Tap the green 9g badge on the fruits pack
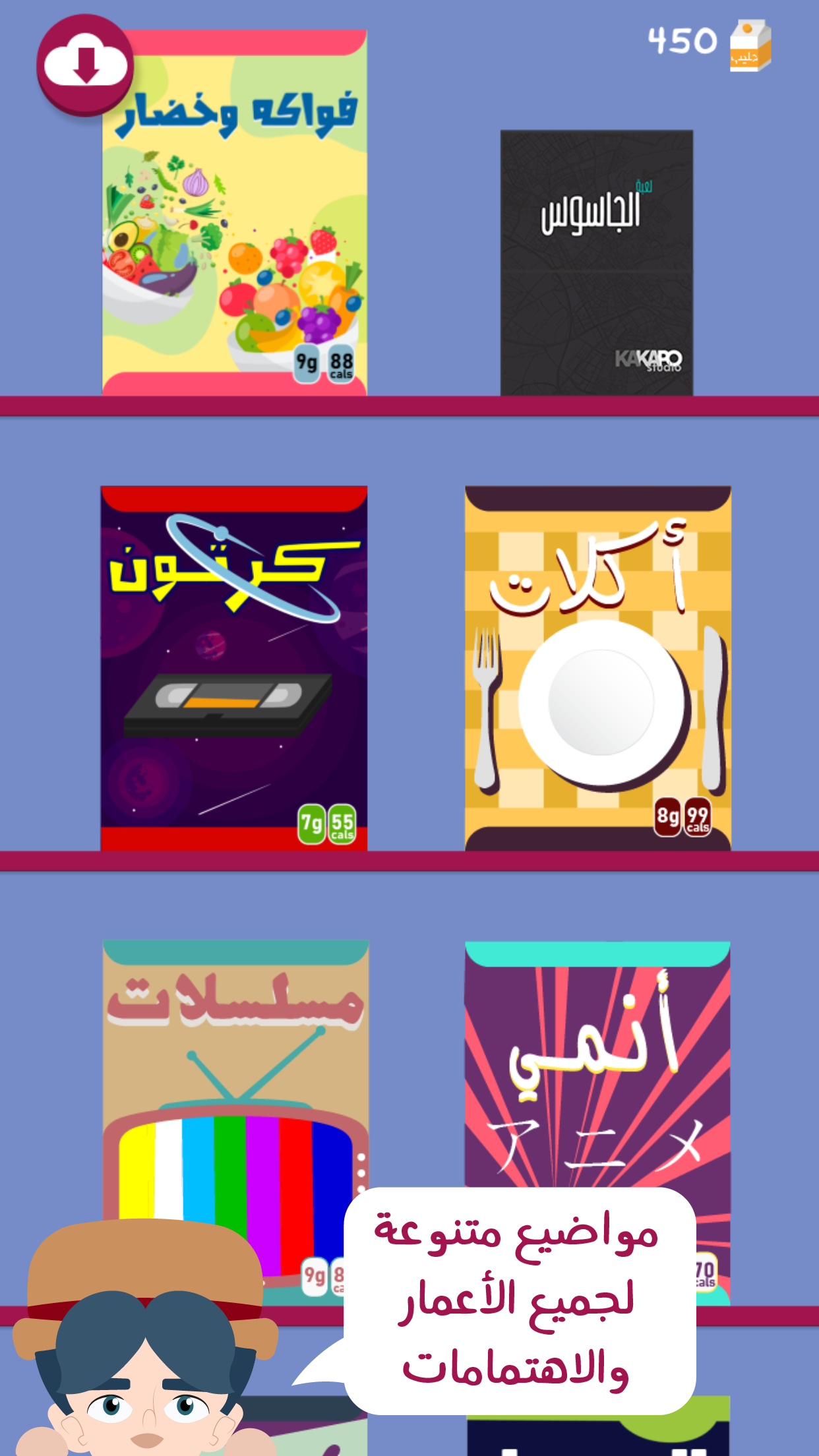This screenshot has height=1456, width=819. pos(307,362)
